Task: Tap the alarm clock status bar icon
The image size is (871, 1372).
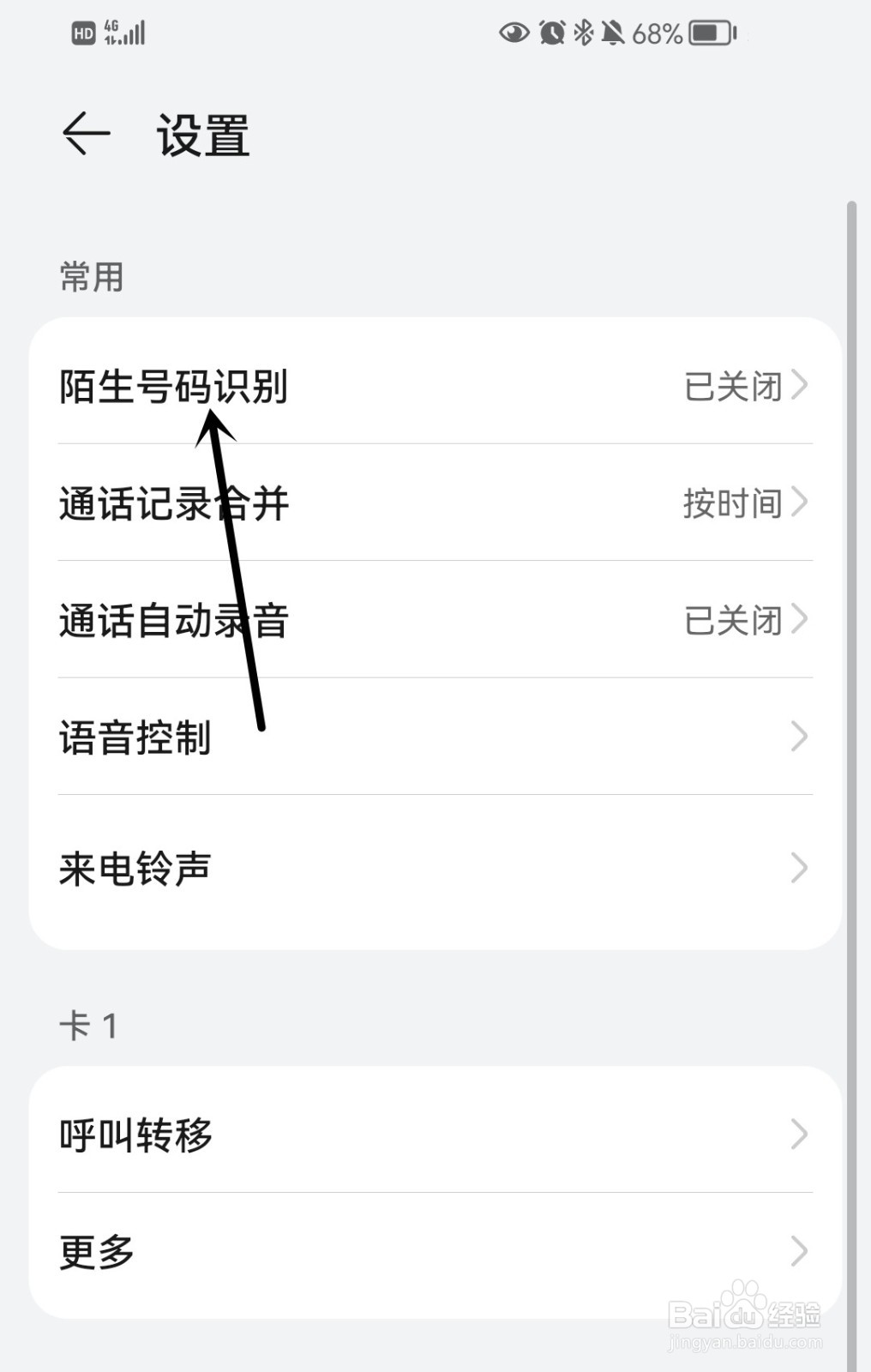Action: pyautogui.click(x=553, y=32)
